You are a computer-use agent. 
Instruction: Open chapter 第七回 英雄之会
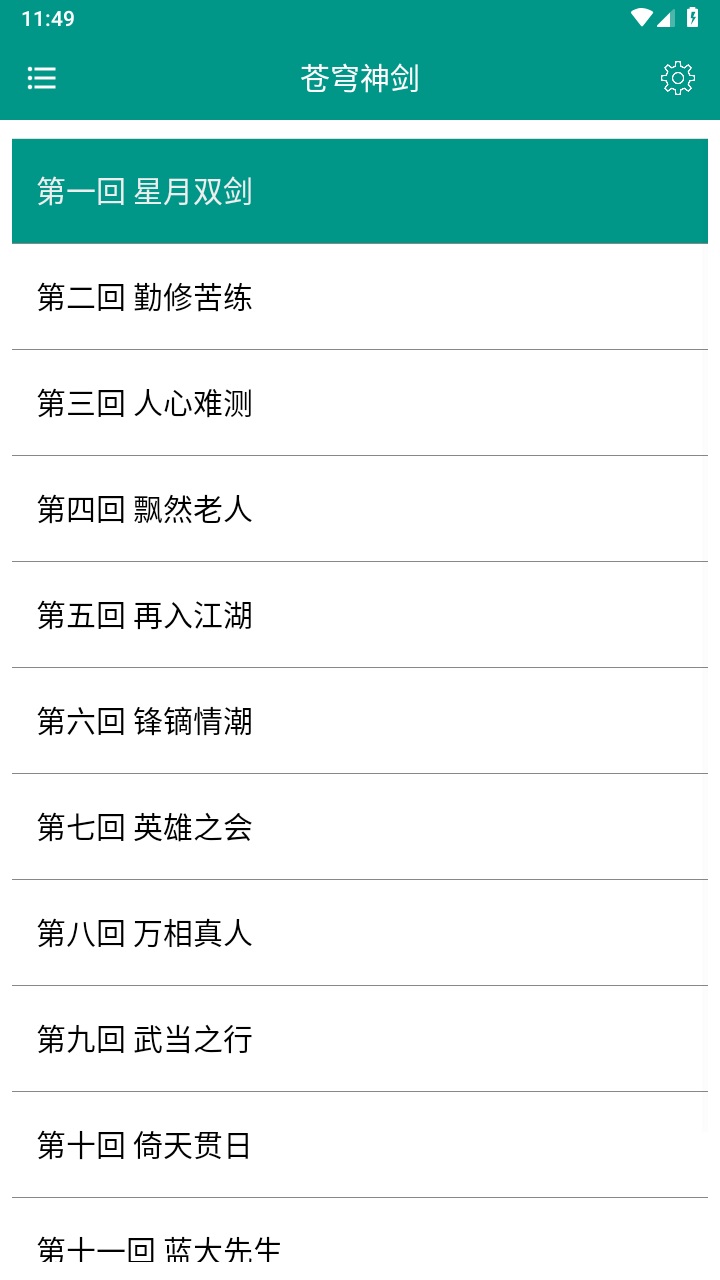click(144, 827)
